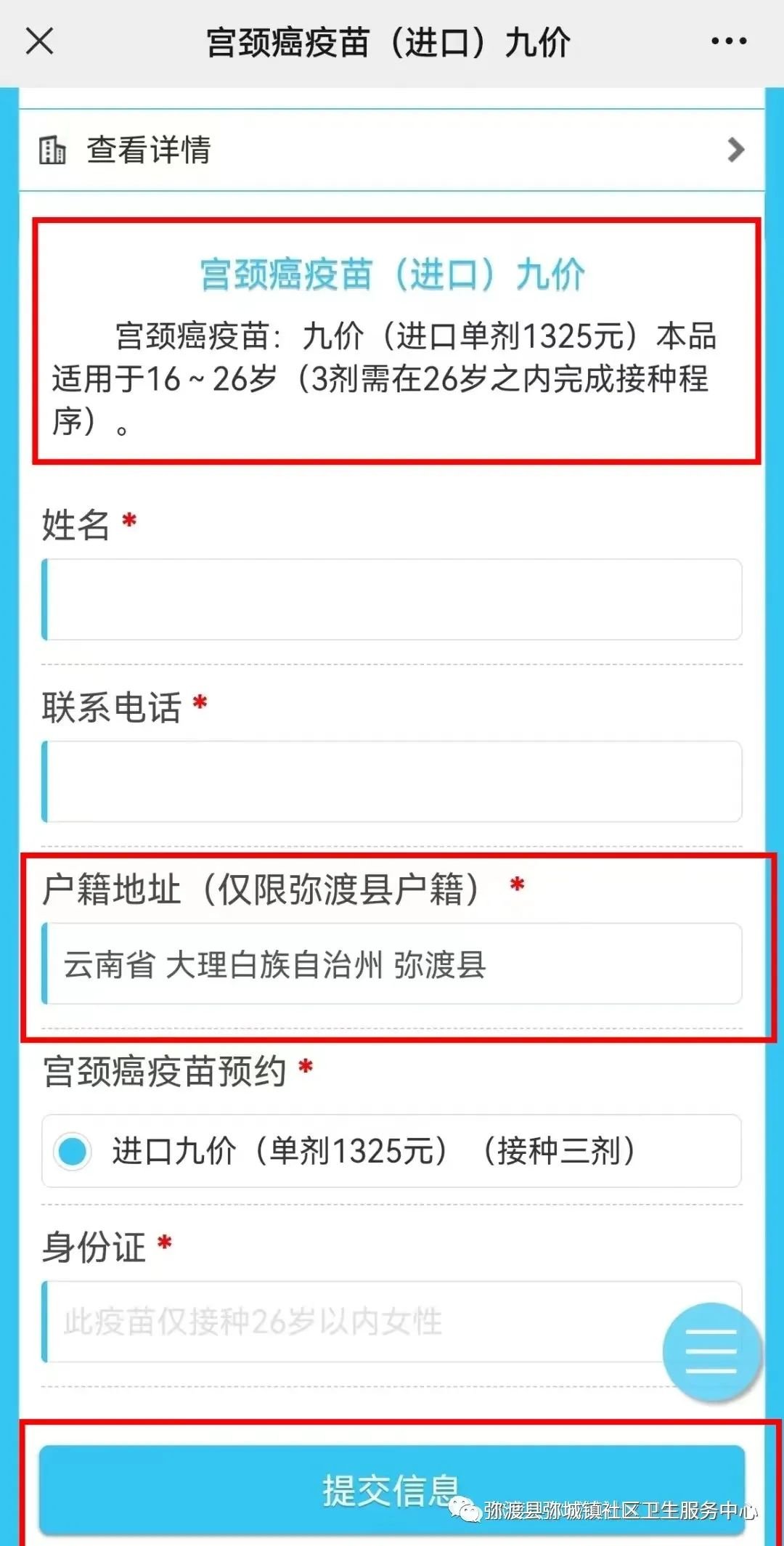Select the 进口九价 vaccine option
Screen dimensions: 784x1546
click(x=73, y=1151)
